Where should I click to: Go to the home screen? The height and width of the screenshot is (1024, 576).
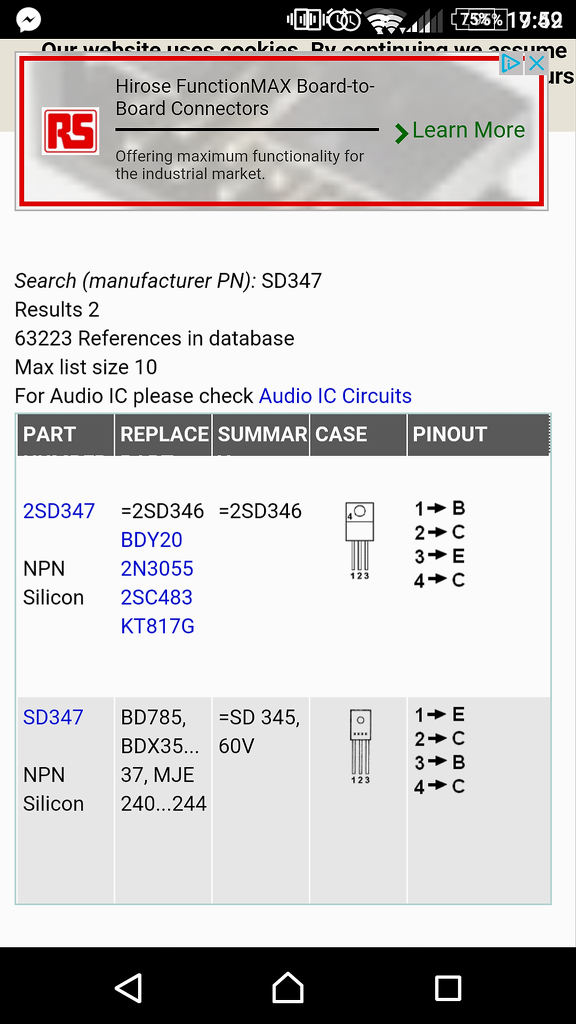(x=288, y=987)
